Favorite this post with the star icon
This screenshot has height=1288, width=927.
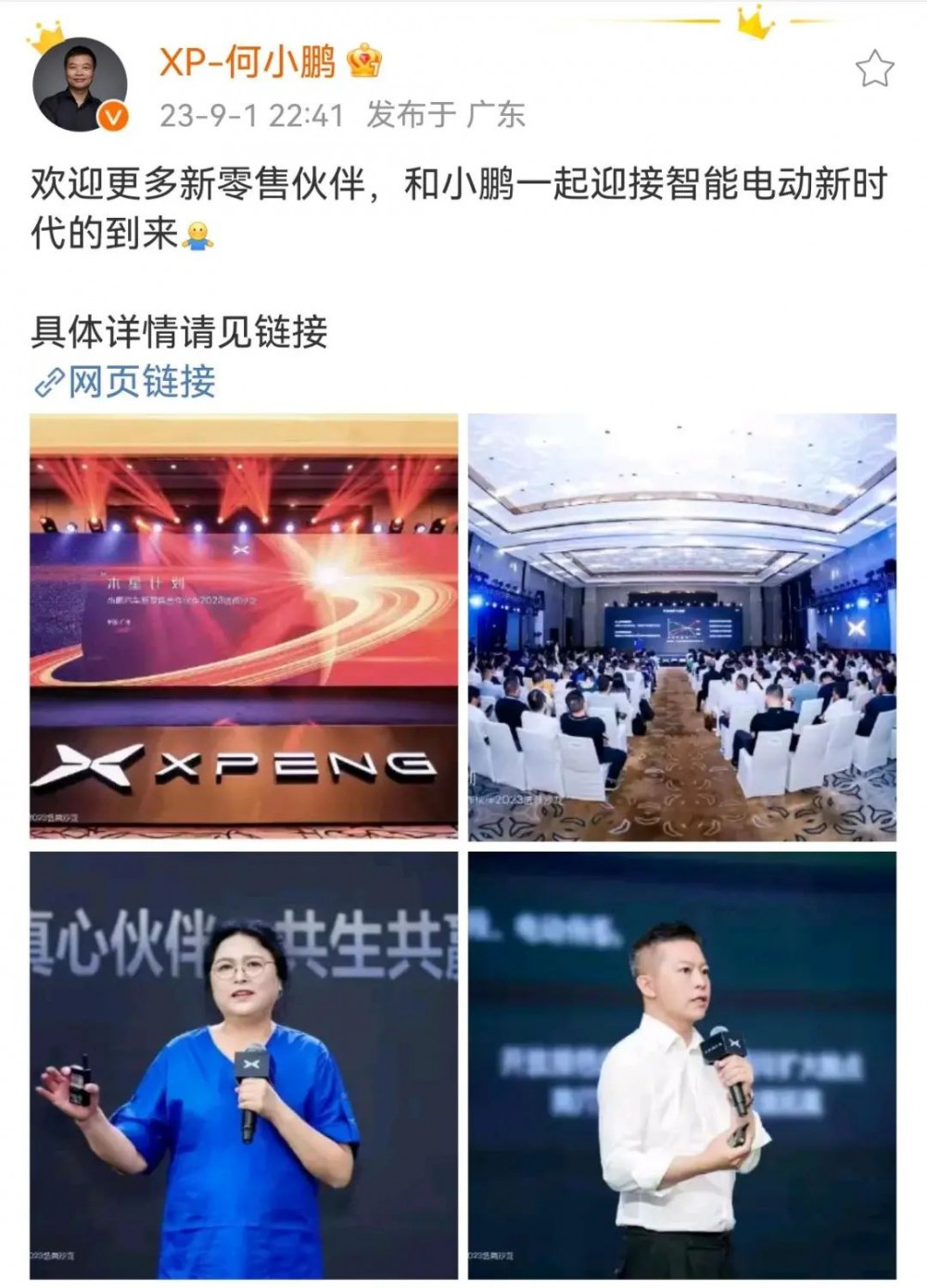[x=873, y=69]
